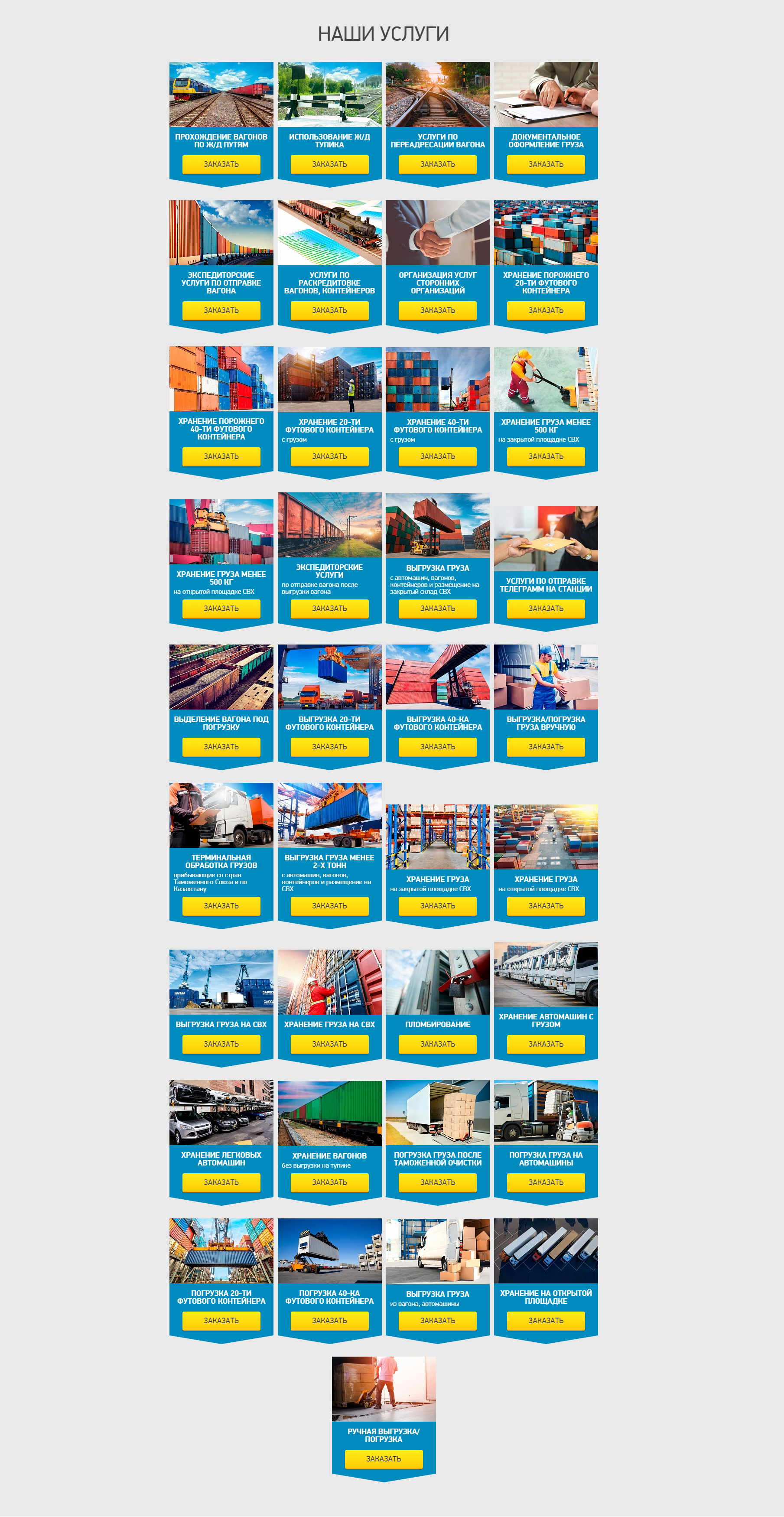Order "Погрузка 40-ка футового контейнера"
Viewport: 784px width, 1517px height.
point(329,1320)
